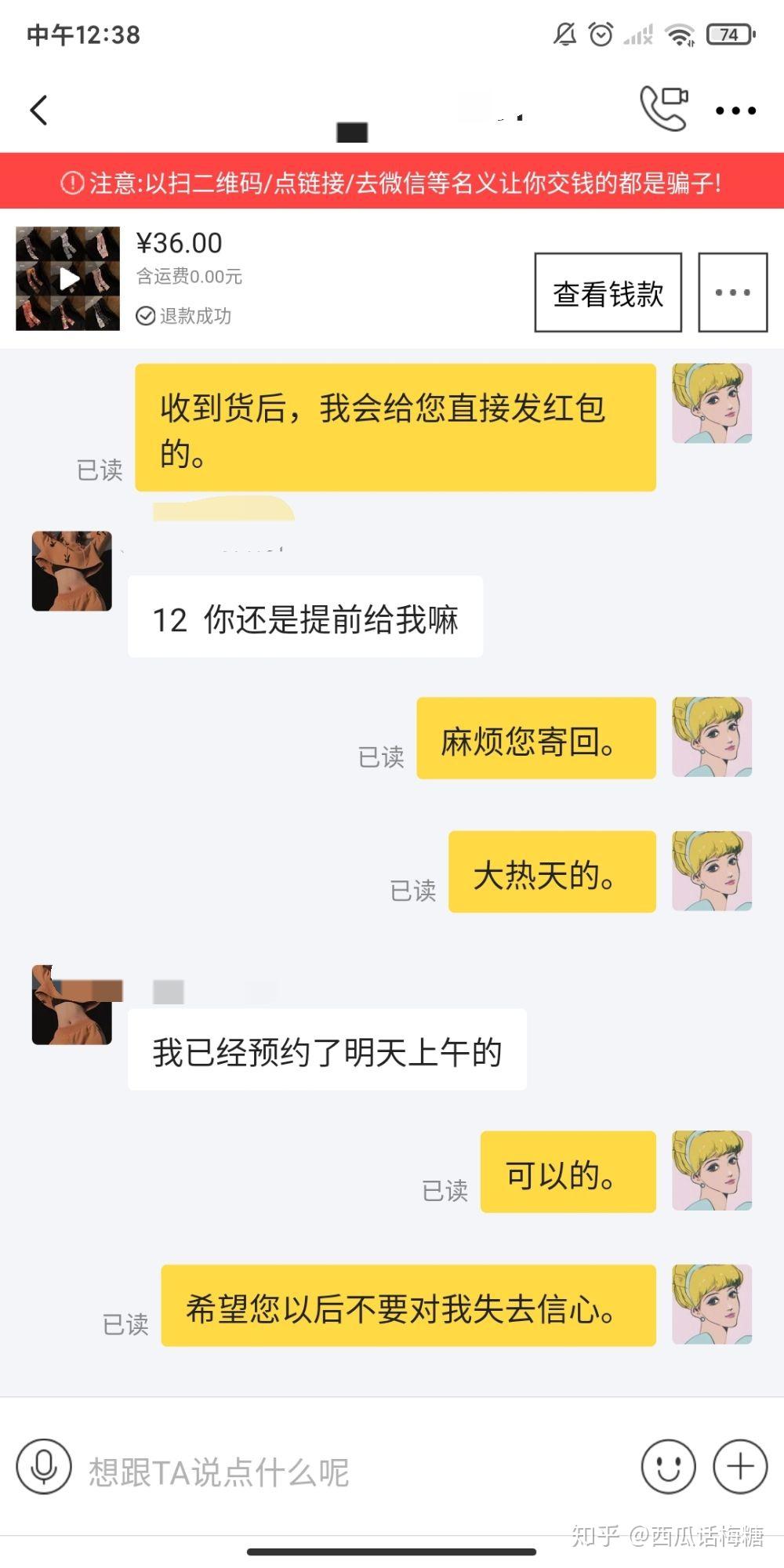This screenshot has width=784, height=1568.
Task: Tap the 查看钱款 button
Action: click(x=608, y=293)
